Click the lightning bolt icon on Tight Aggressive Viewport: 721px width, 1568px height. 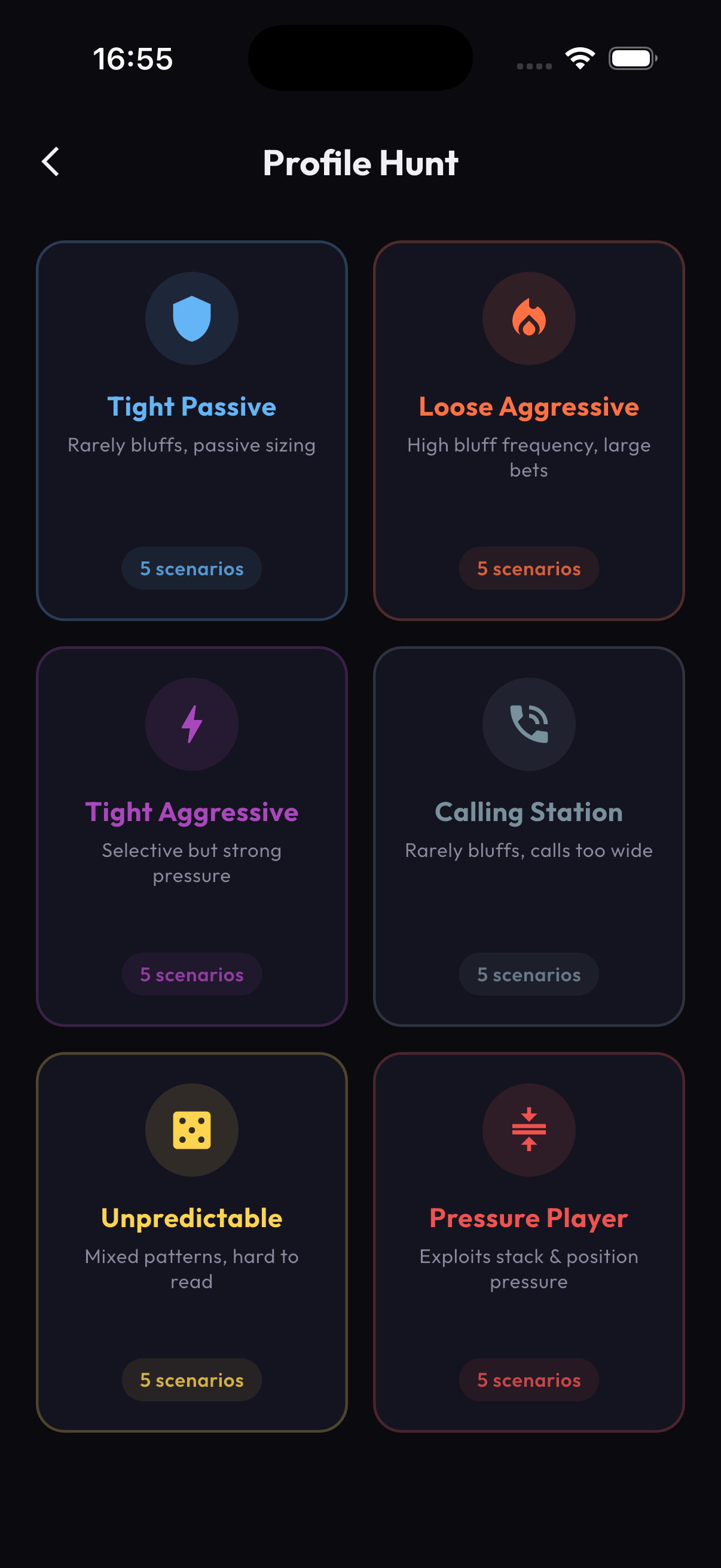click(192, 724)
